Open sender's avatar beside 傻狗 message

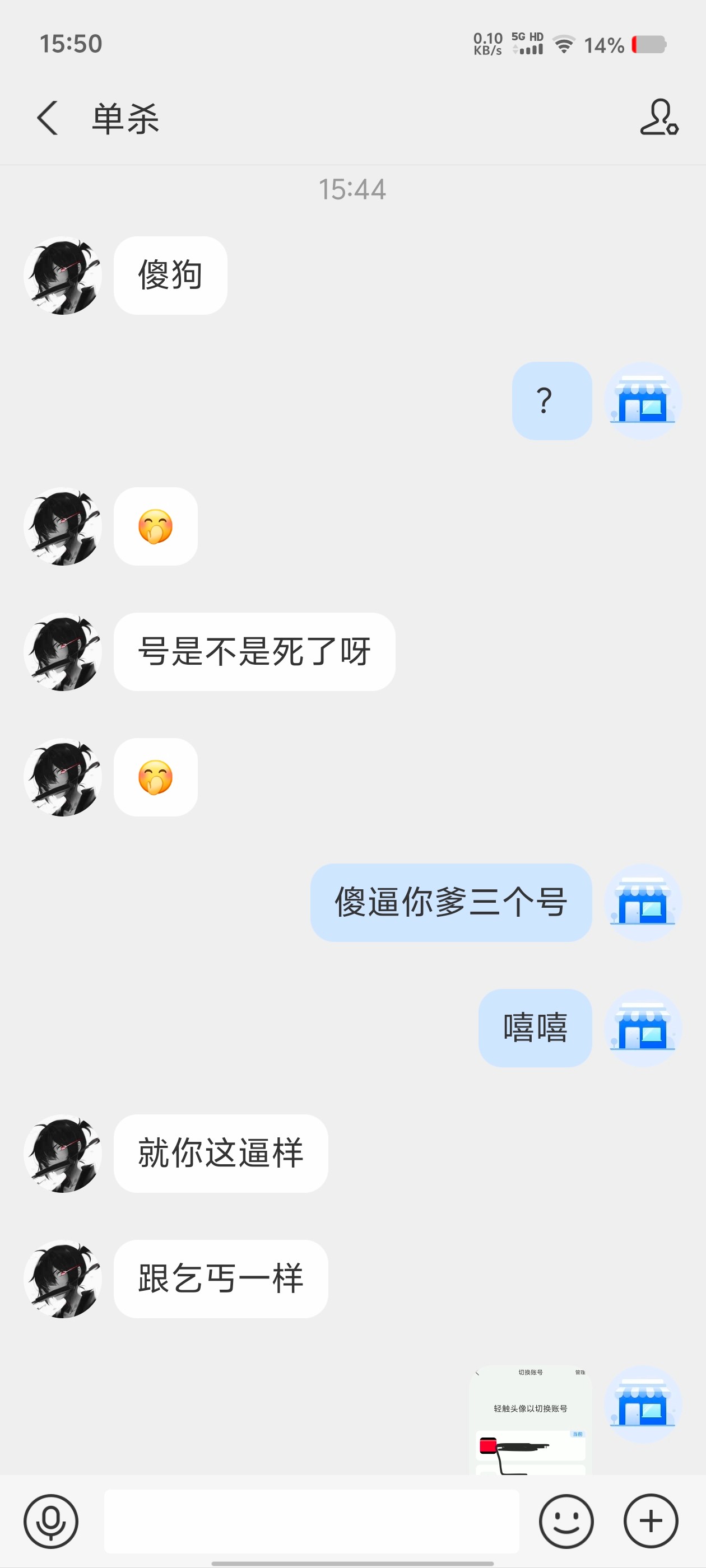[x=63, y=276]
